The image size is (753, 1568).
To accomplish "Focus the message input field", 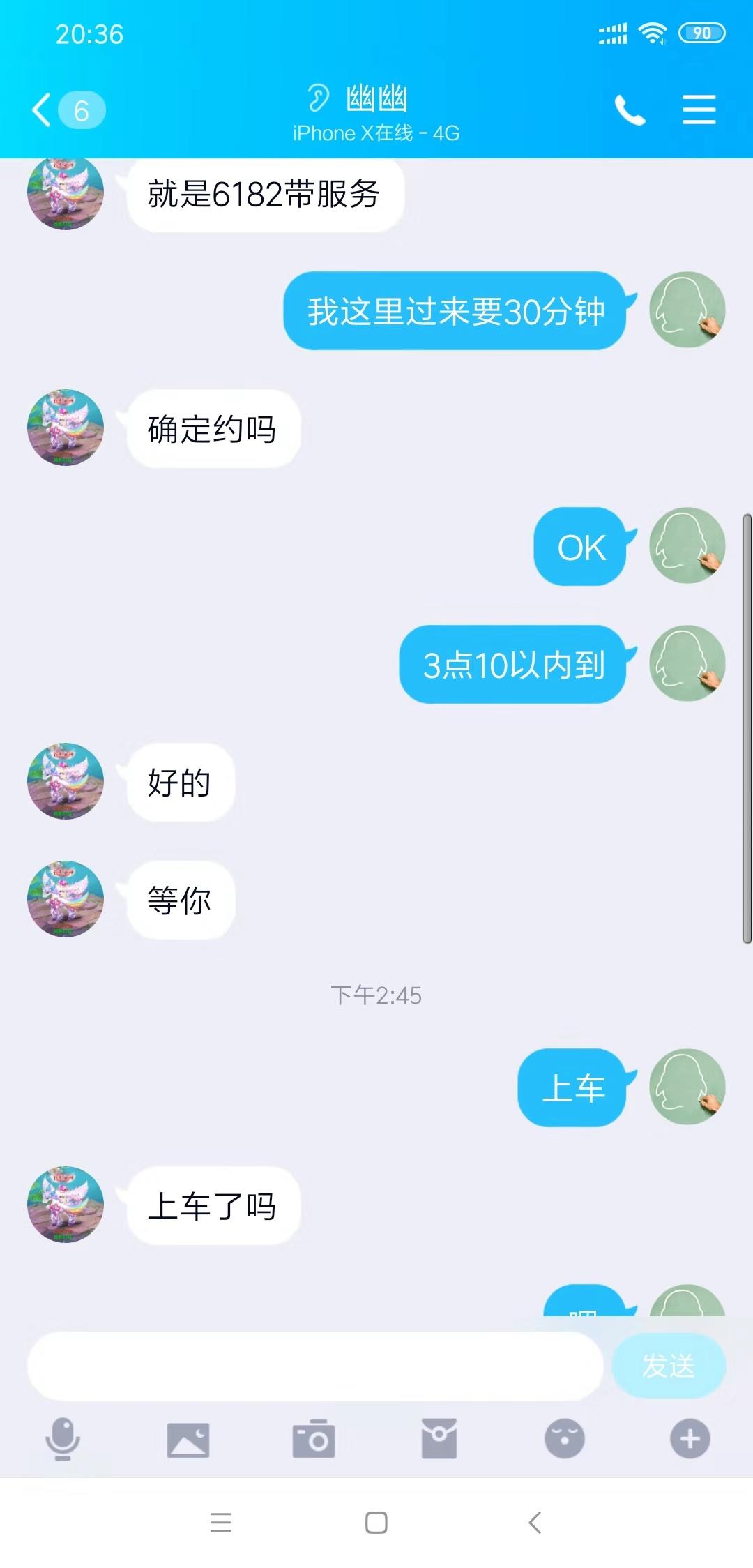I will [314, 1366].
